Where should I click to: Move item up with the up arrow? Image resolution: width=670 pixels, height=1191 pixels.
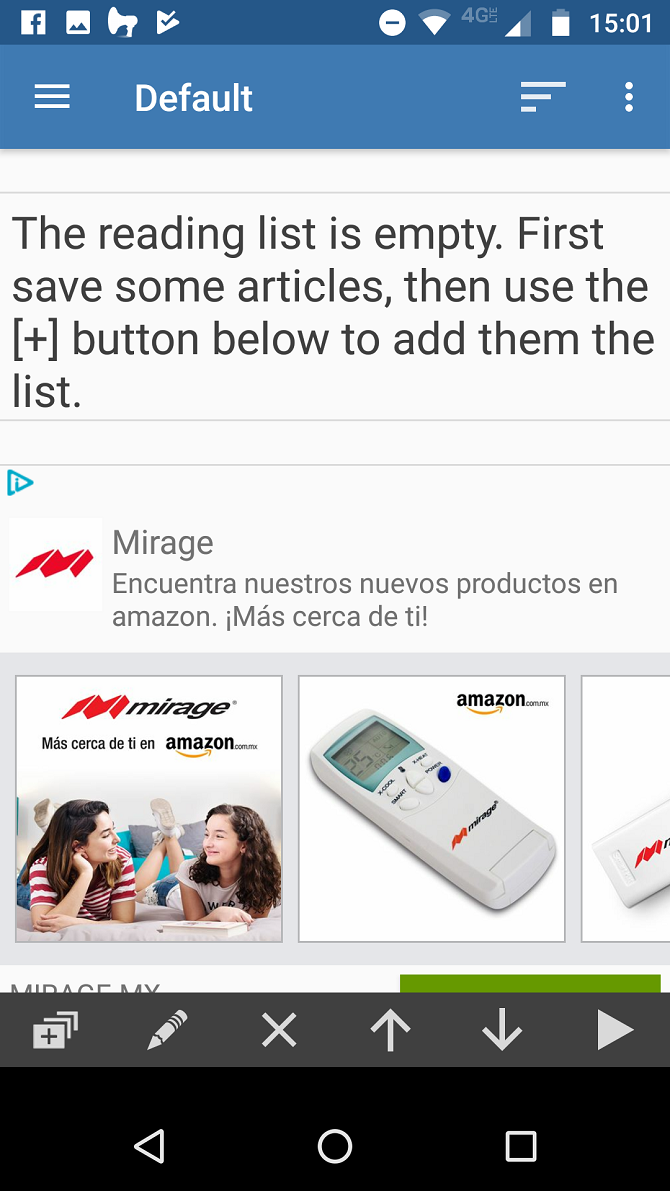coord(390,1030)
